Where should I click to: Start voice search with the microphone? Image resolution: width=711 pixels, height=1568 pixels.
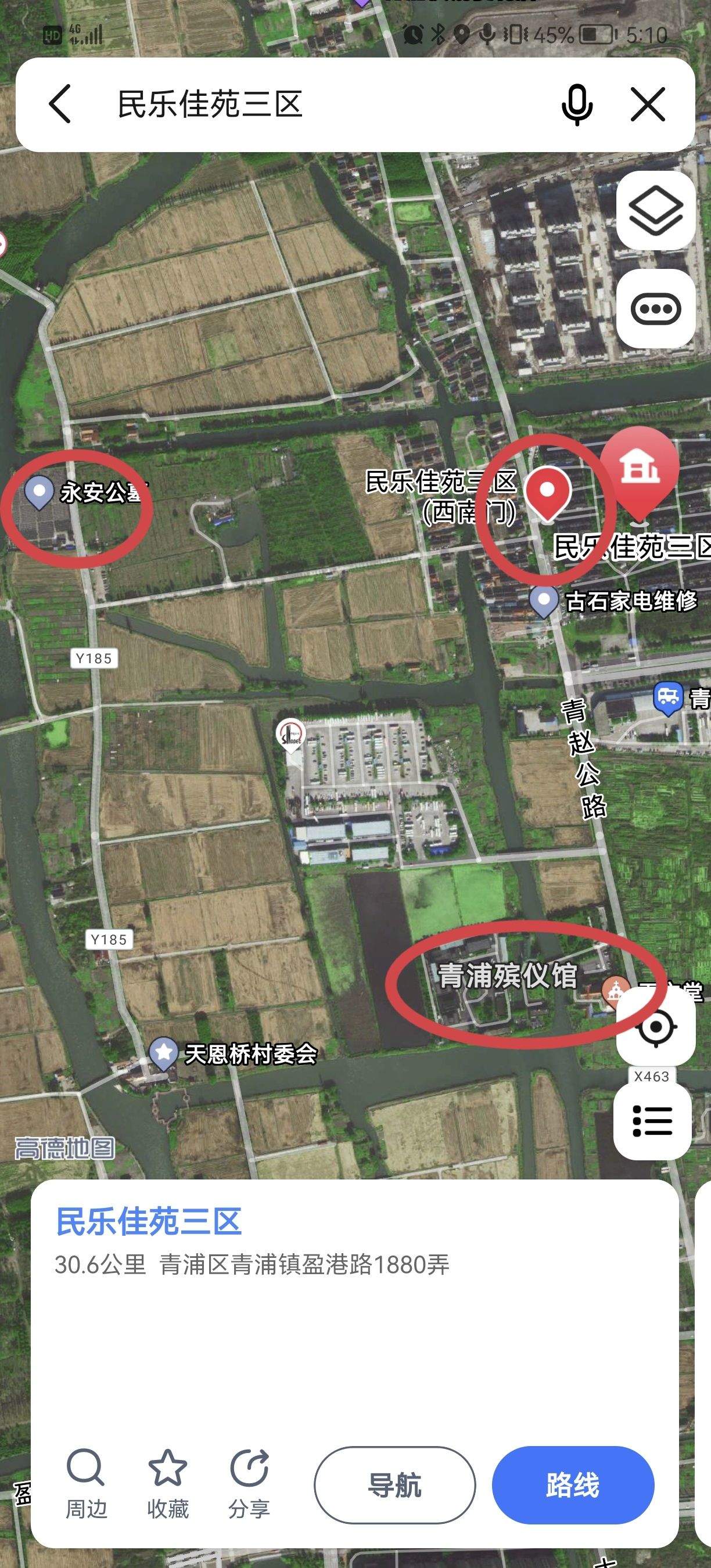point(576,105)
